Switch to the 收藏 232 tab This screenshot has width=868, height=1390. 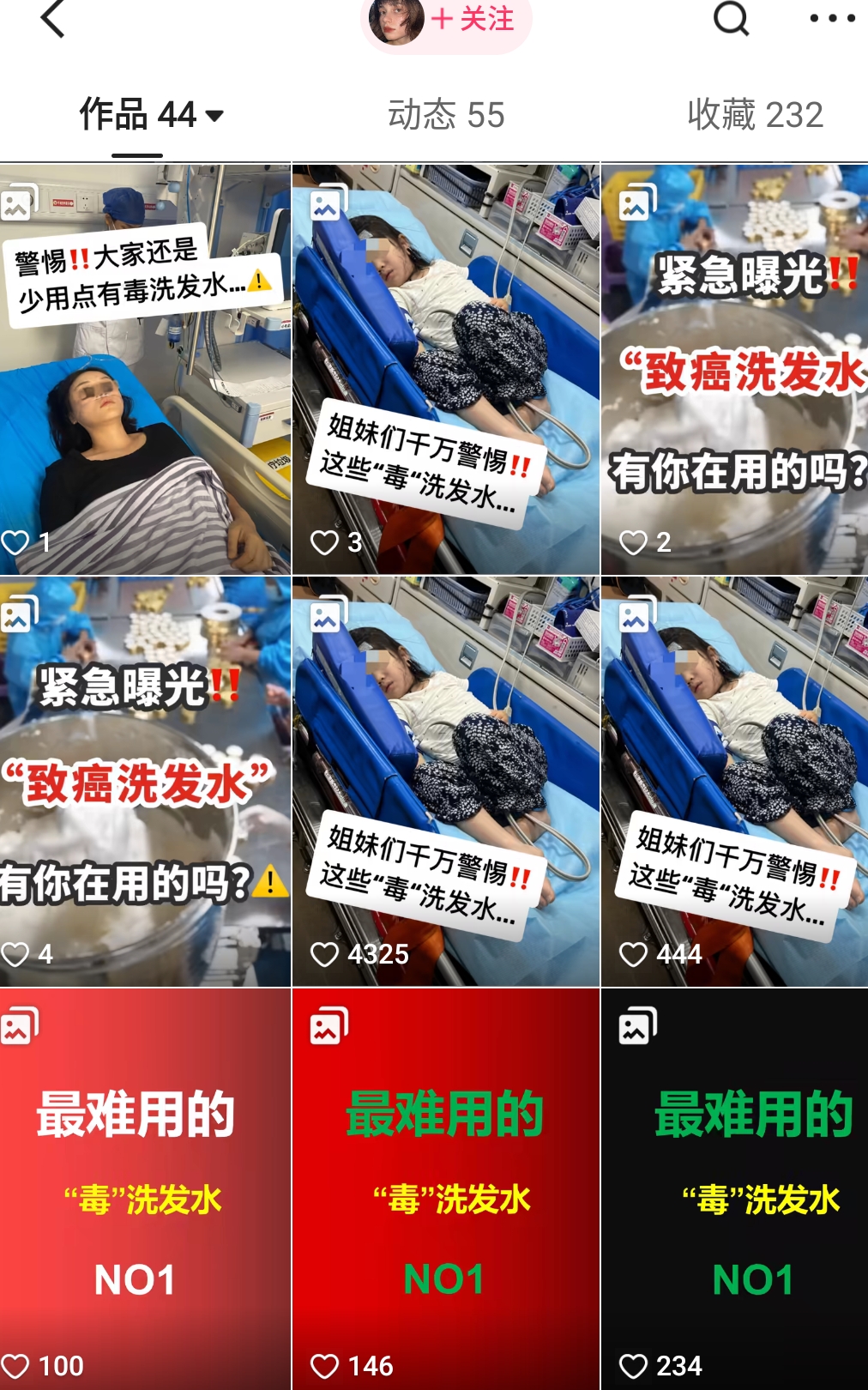pos(755,115)
